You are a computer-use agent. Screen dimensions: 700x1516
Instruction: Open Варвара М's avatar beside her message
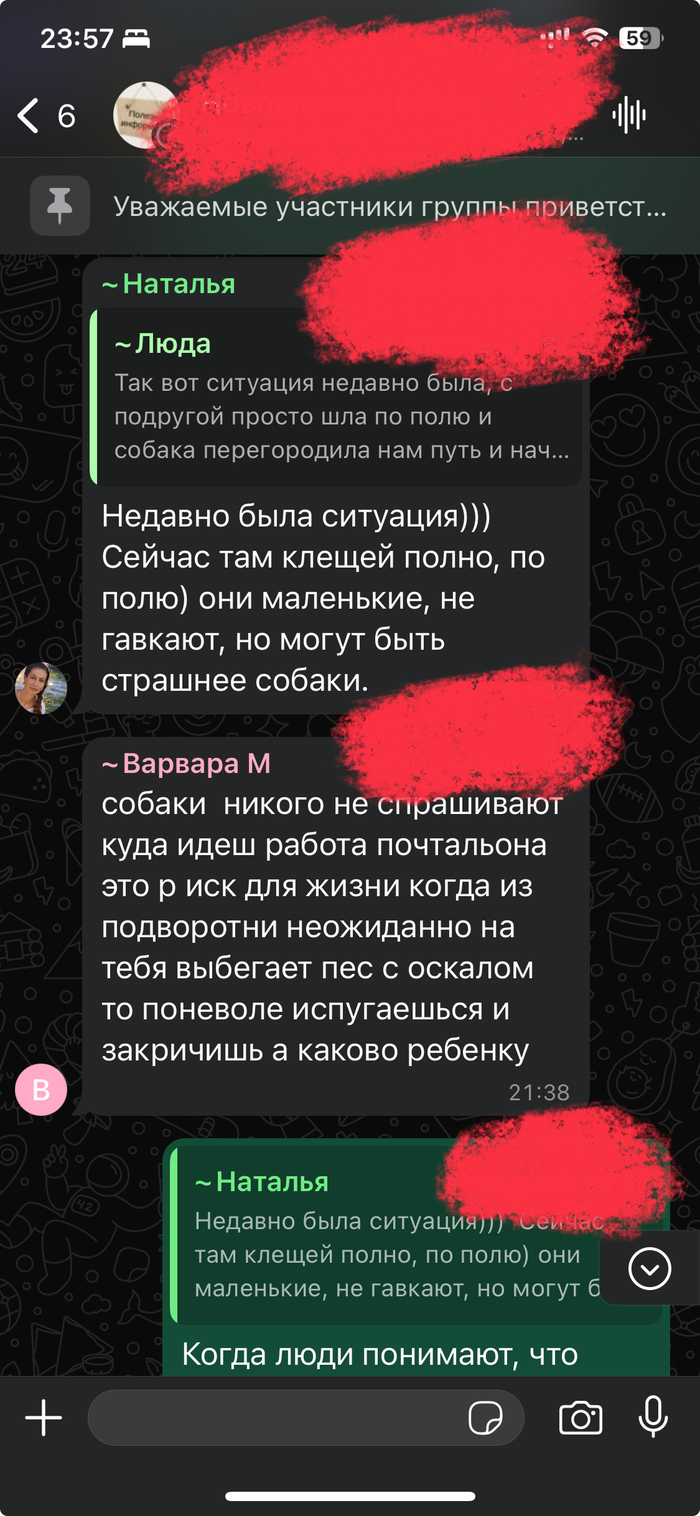pos(41,1092)
